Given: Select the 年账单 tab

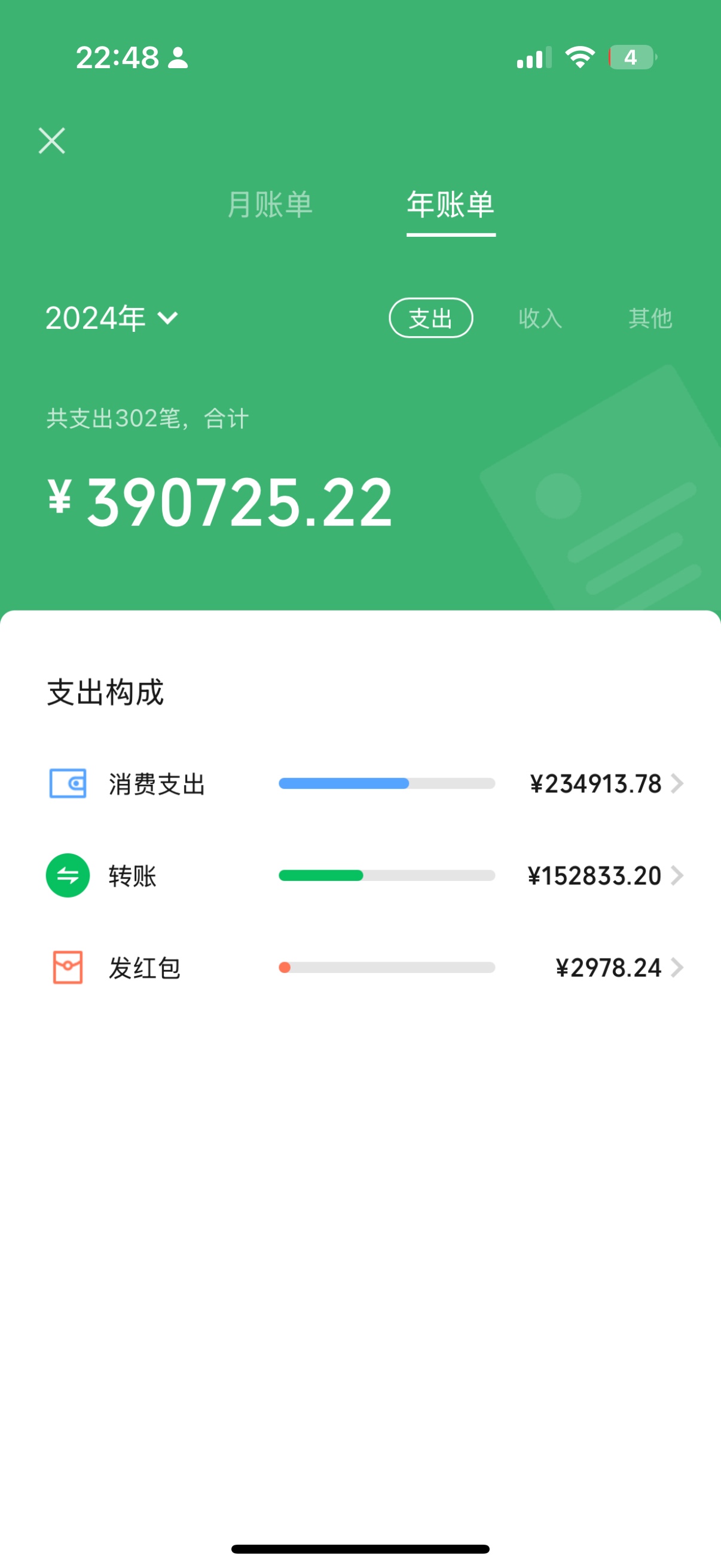Looking at the screenshot, I should [451, 205].
